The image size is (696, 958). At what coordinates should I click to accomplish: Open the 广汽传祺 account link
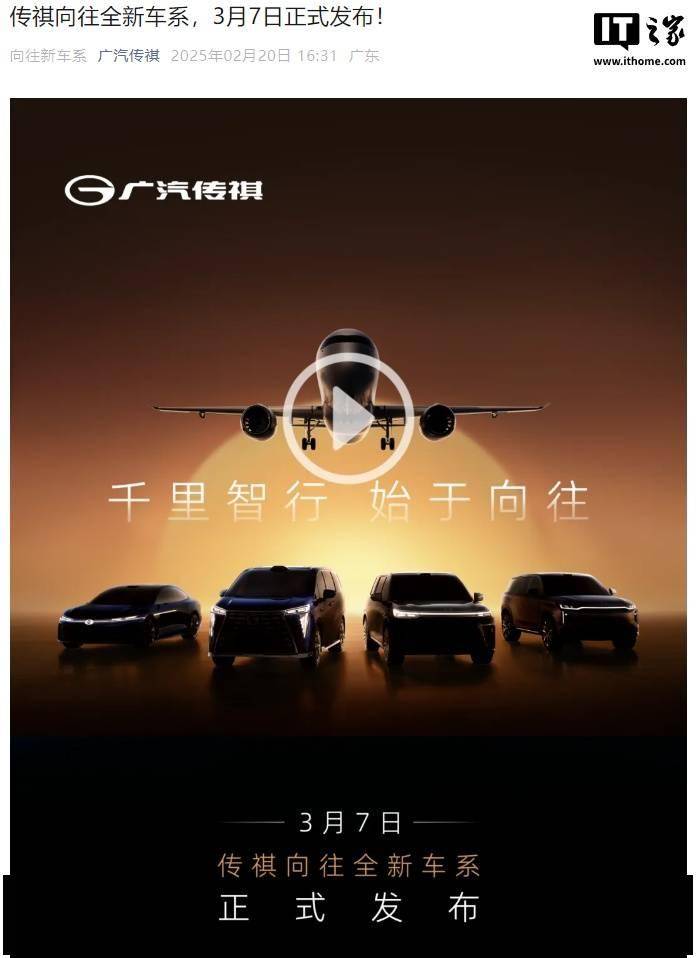(128, 56)
